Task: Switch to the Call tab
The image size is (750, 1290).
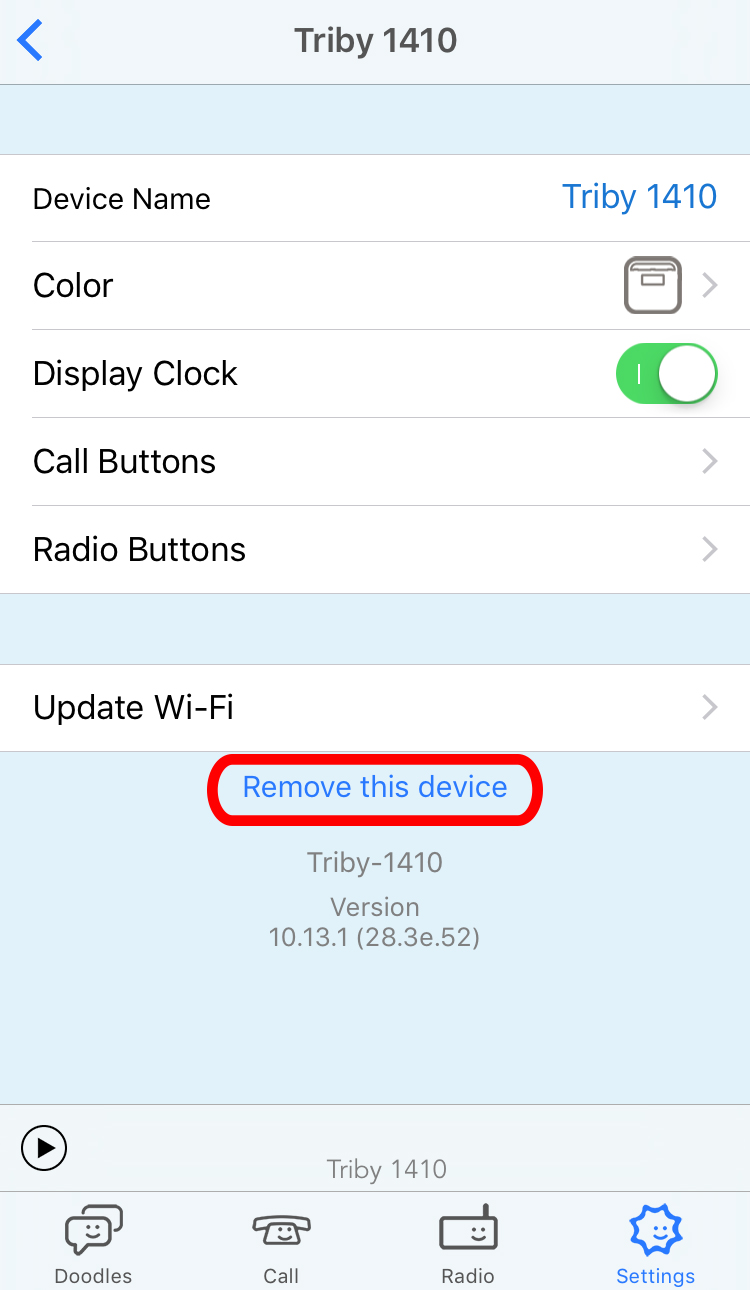Action: [x=281, y=1243]
